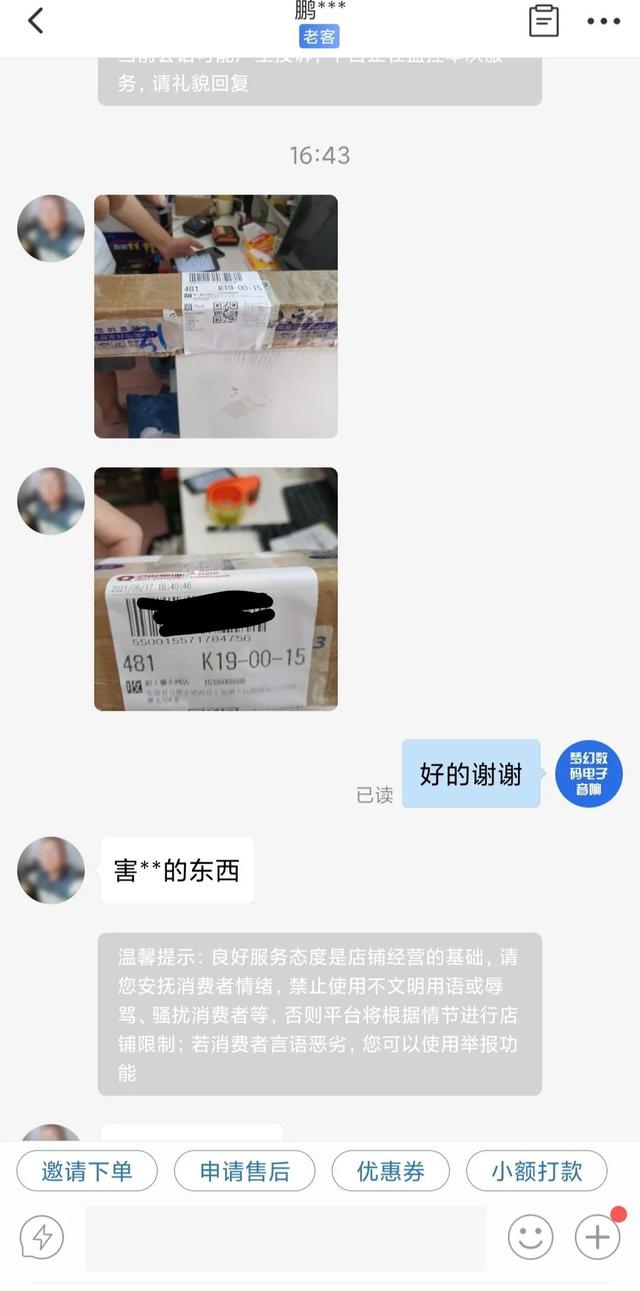
Task: Tap 邀请下单 to invite an order
Action: [87, 1171]
